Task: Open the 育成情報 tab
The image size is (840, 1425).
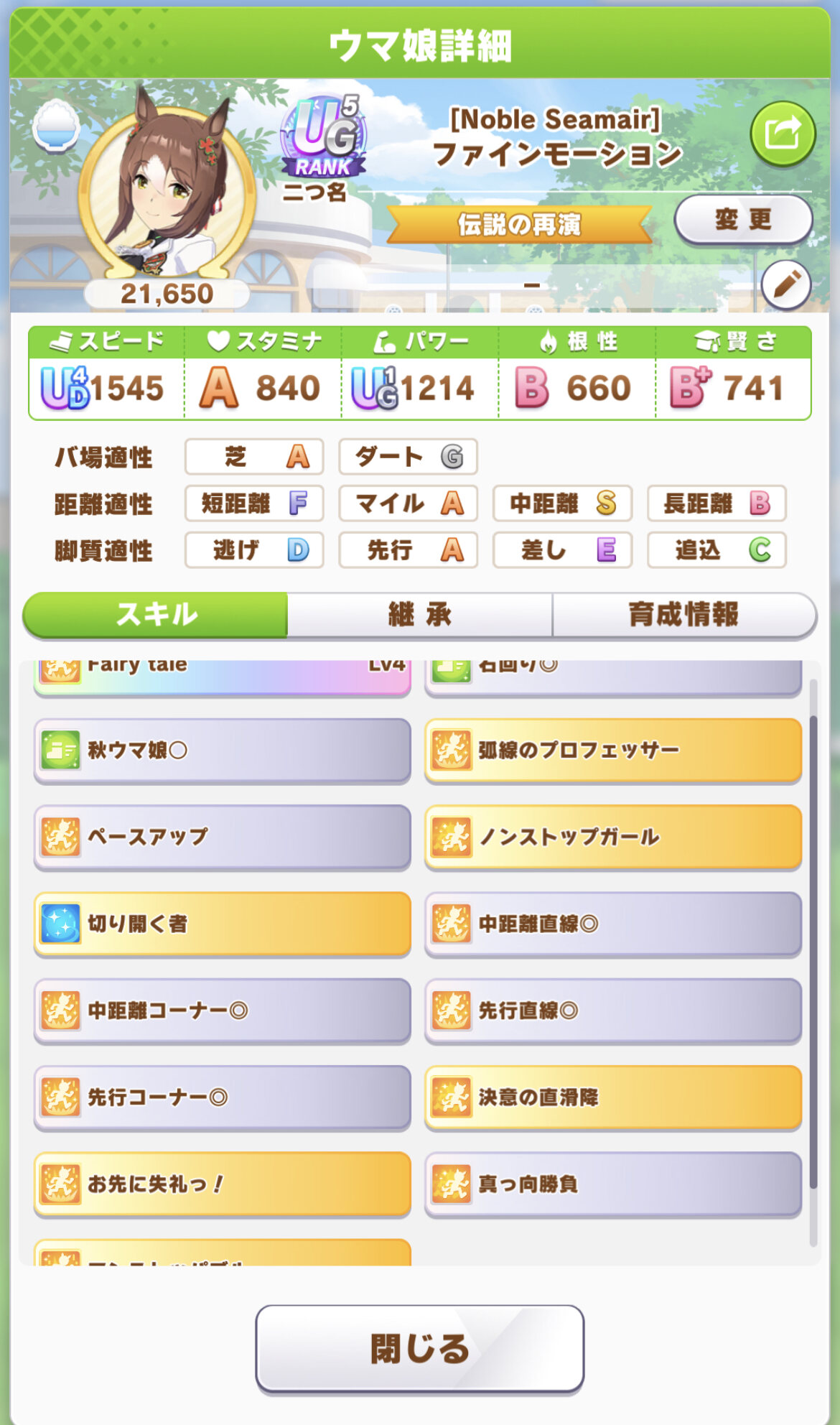Action: [683, 615]
